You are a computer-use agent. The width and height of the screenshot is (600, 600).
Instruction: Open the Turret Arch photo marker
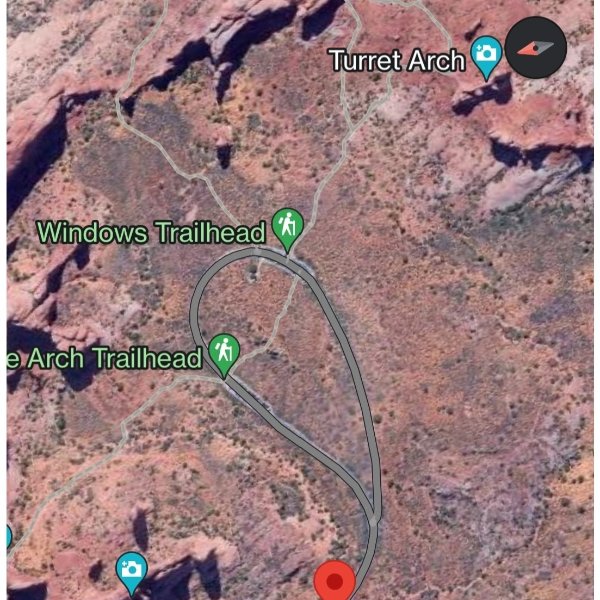pos(487,56)
